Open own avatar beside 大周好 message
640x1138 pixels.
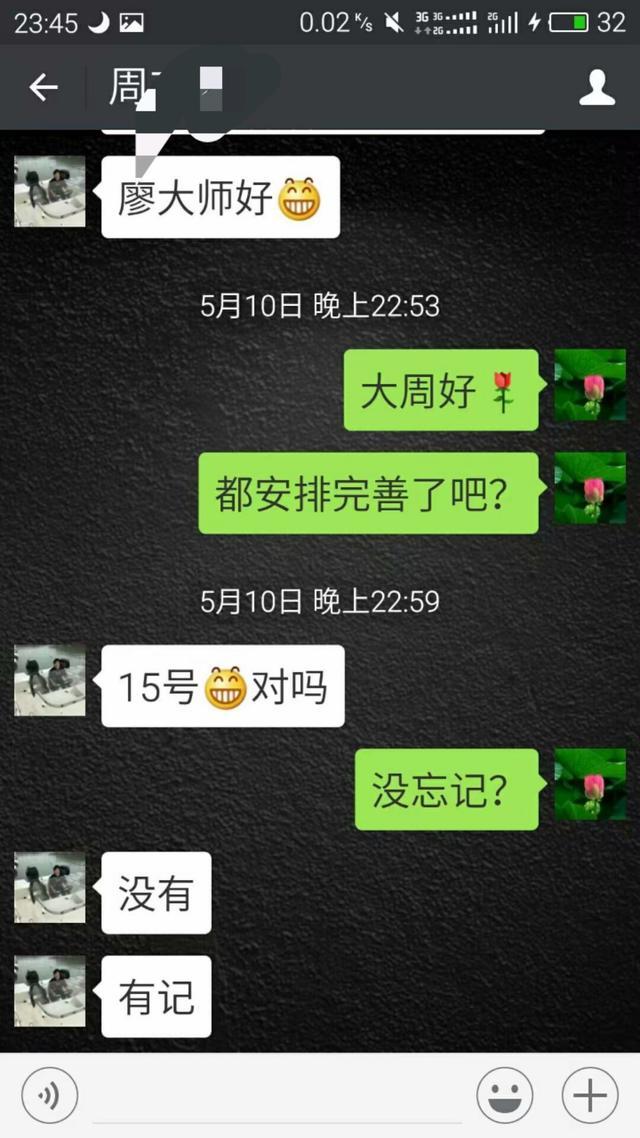(x=590, y=385)
